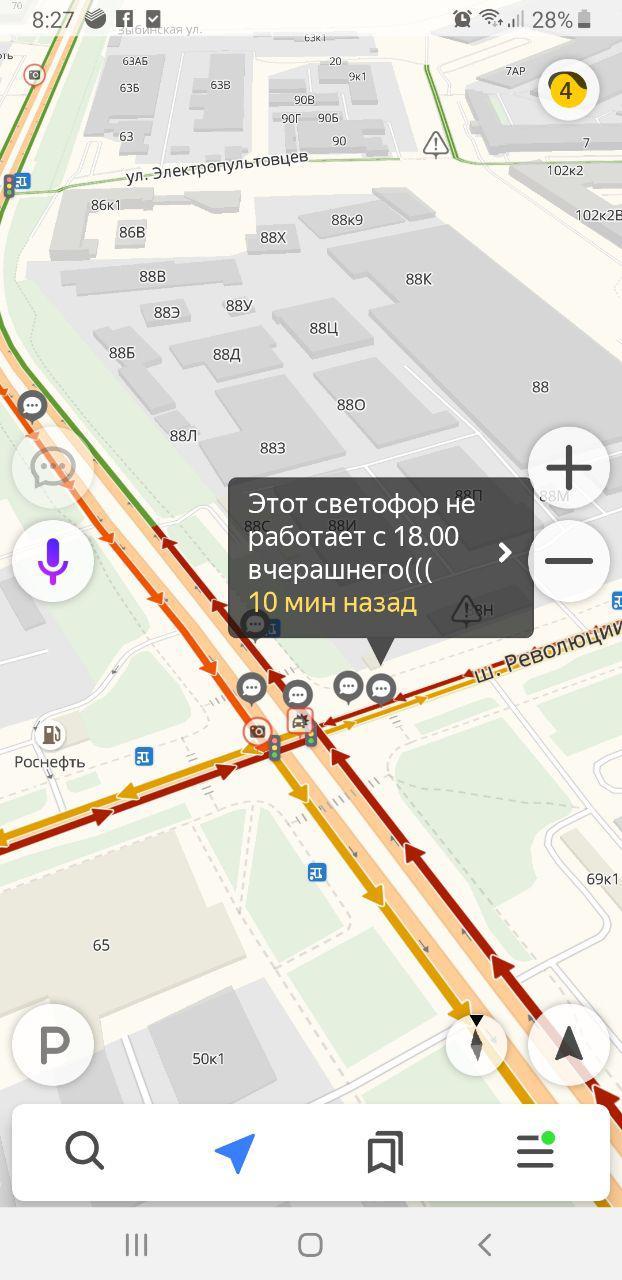Open the road events comment button
The width and height of the screenshot is (622, 1280).
coord(53,467)
